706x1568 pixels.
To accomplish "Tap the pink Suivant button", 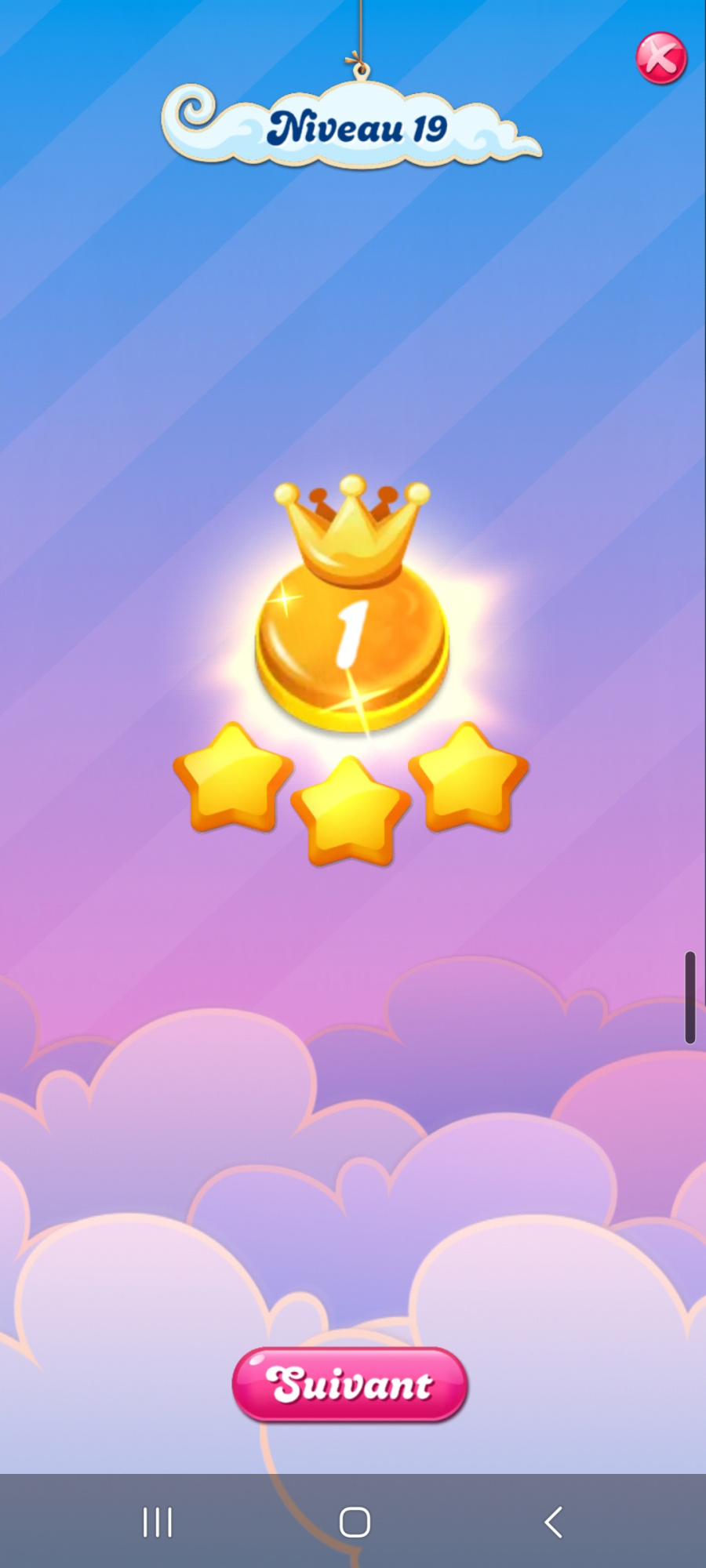I will 350,1384.
